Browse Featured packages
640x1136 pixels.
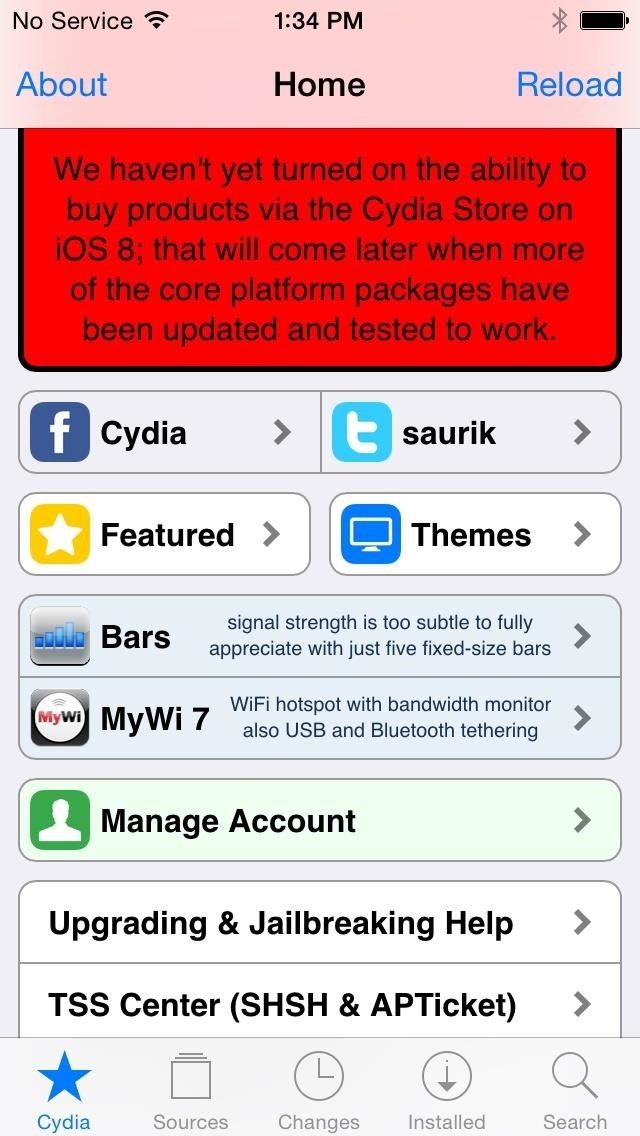click(165, 534)
